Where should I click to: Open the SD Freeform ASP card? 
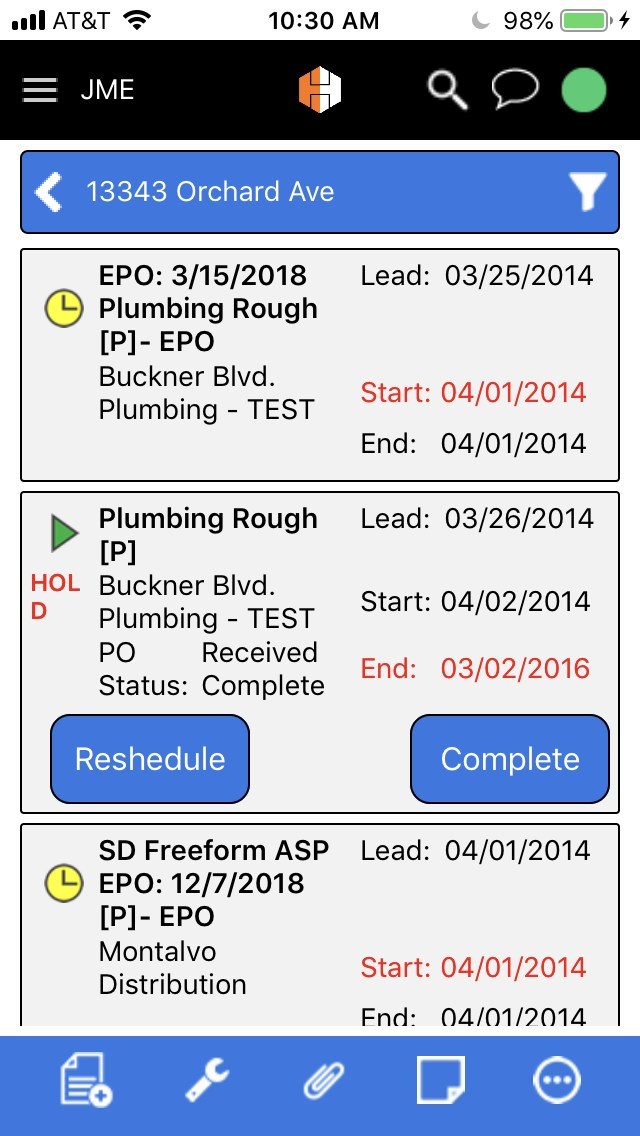(x=320, y=924)
